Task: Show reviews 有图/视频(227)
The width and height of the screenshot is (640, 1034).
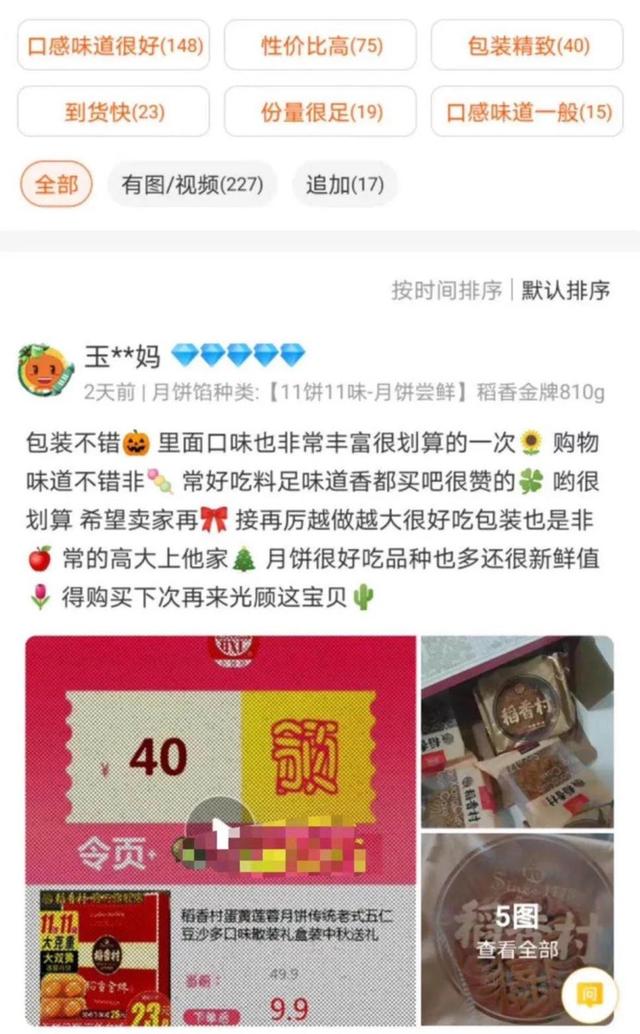Action: click(x=192, y=184)
